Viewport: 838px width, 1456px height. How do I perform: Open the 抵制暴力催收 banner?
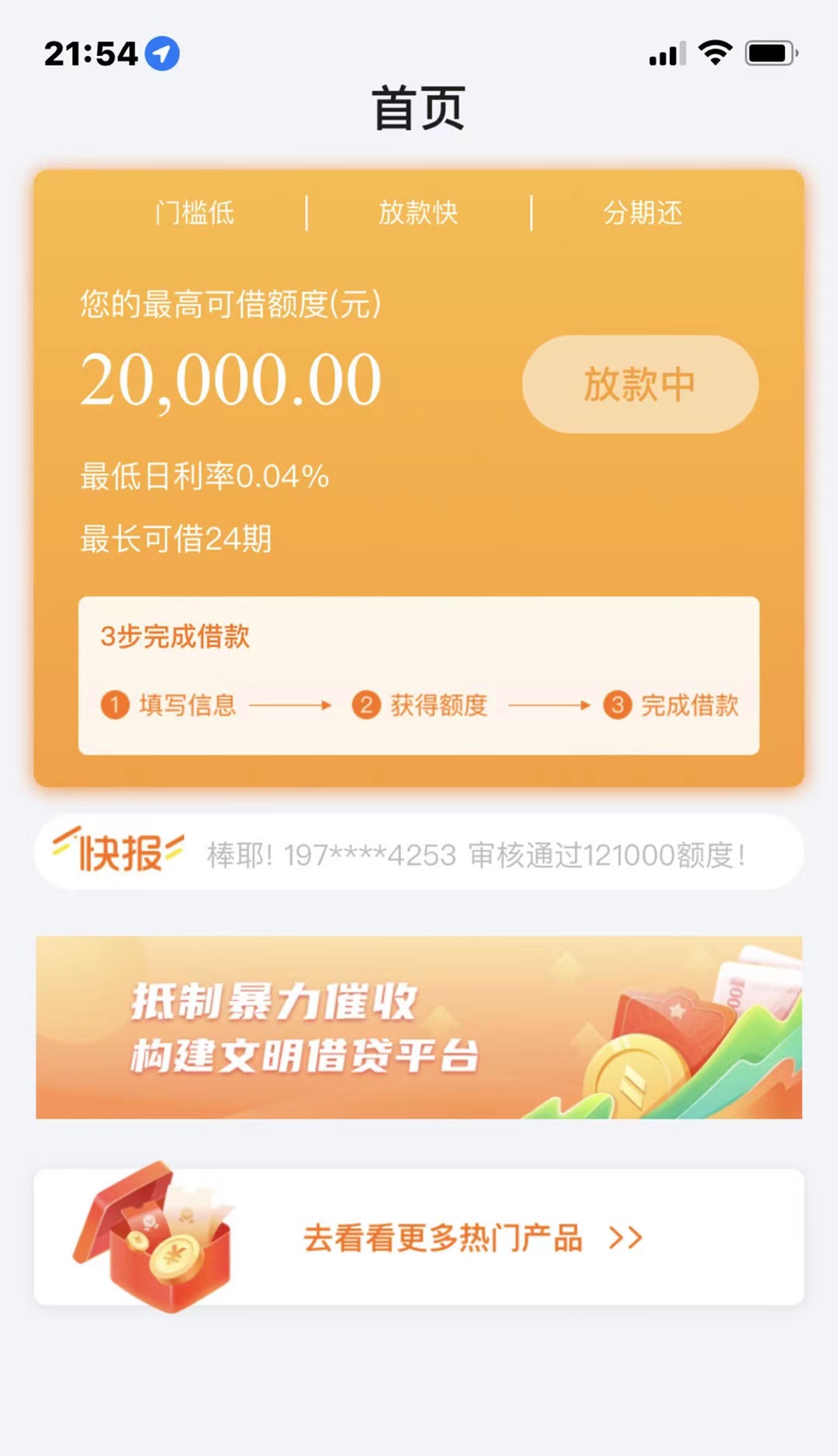(x=419, y=1027)
